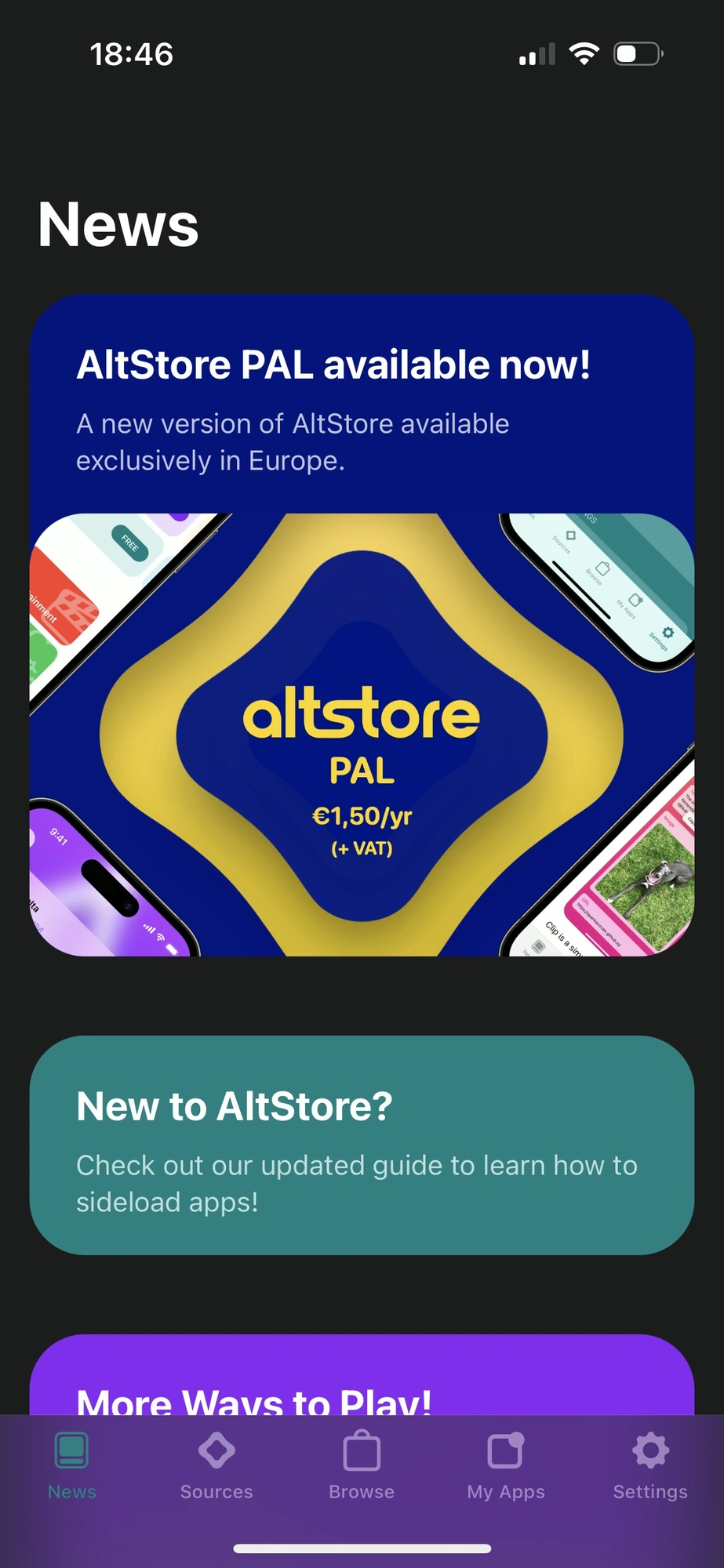Switch to the Settings tab

coord(650,1465)
